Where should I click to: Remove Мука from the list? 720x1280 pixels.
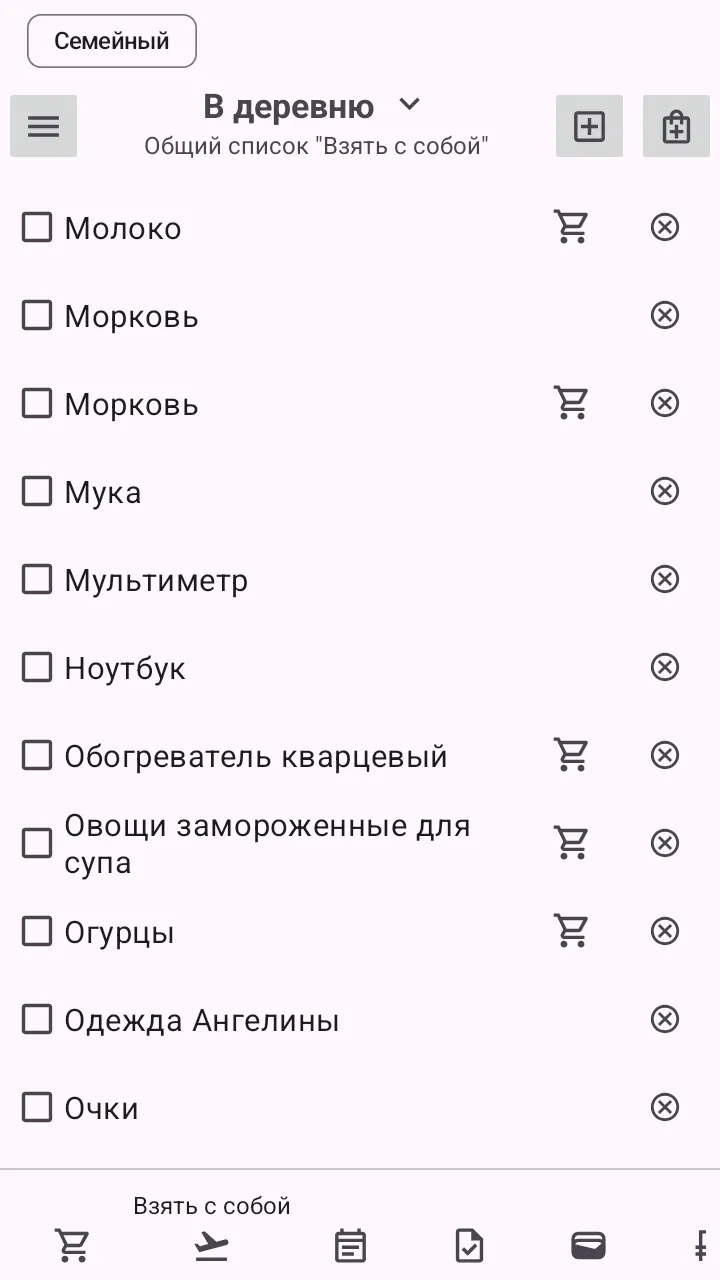665,491
